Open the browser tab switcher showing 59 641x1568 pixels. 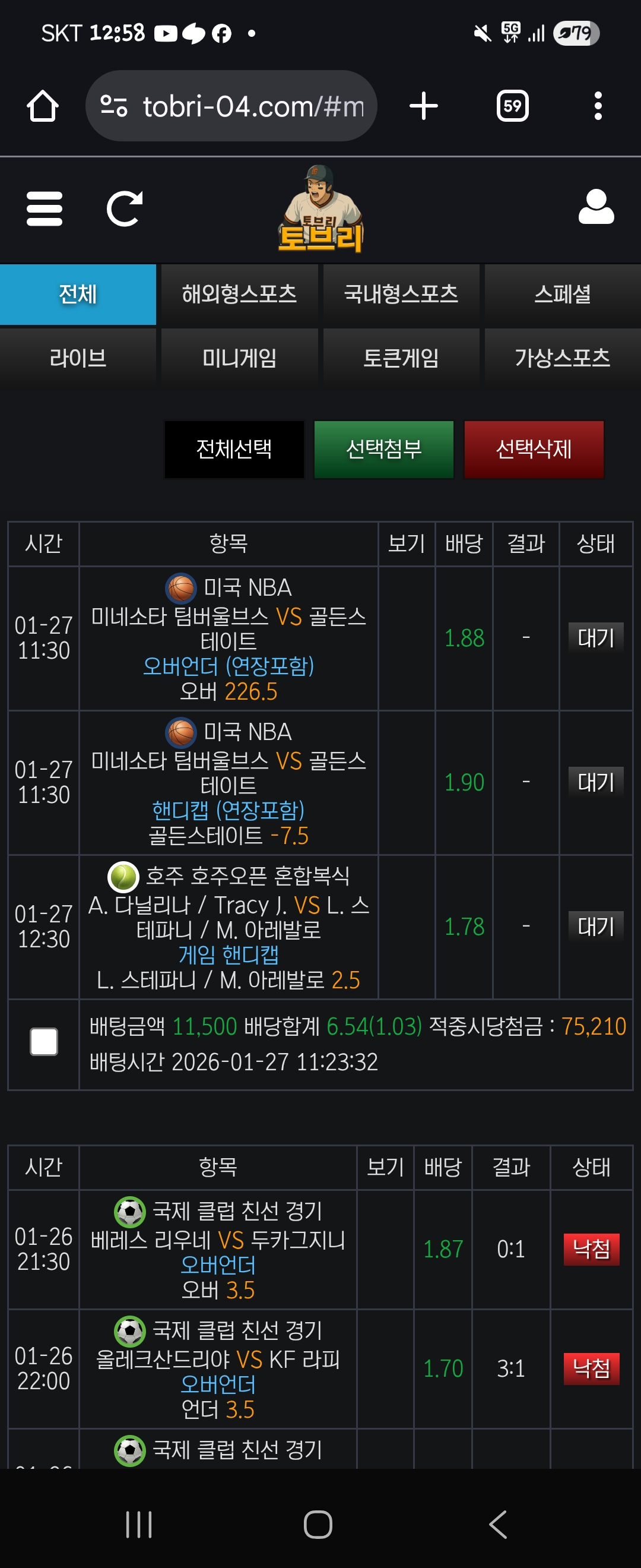(x=512, y=106)
